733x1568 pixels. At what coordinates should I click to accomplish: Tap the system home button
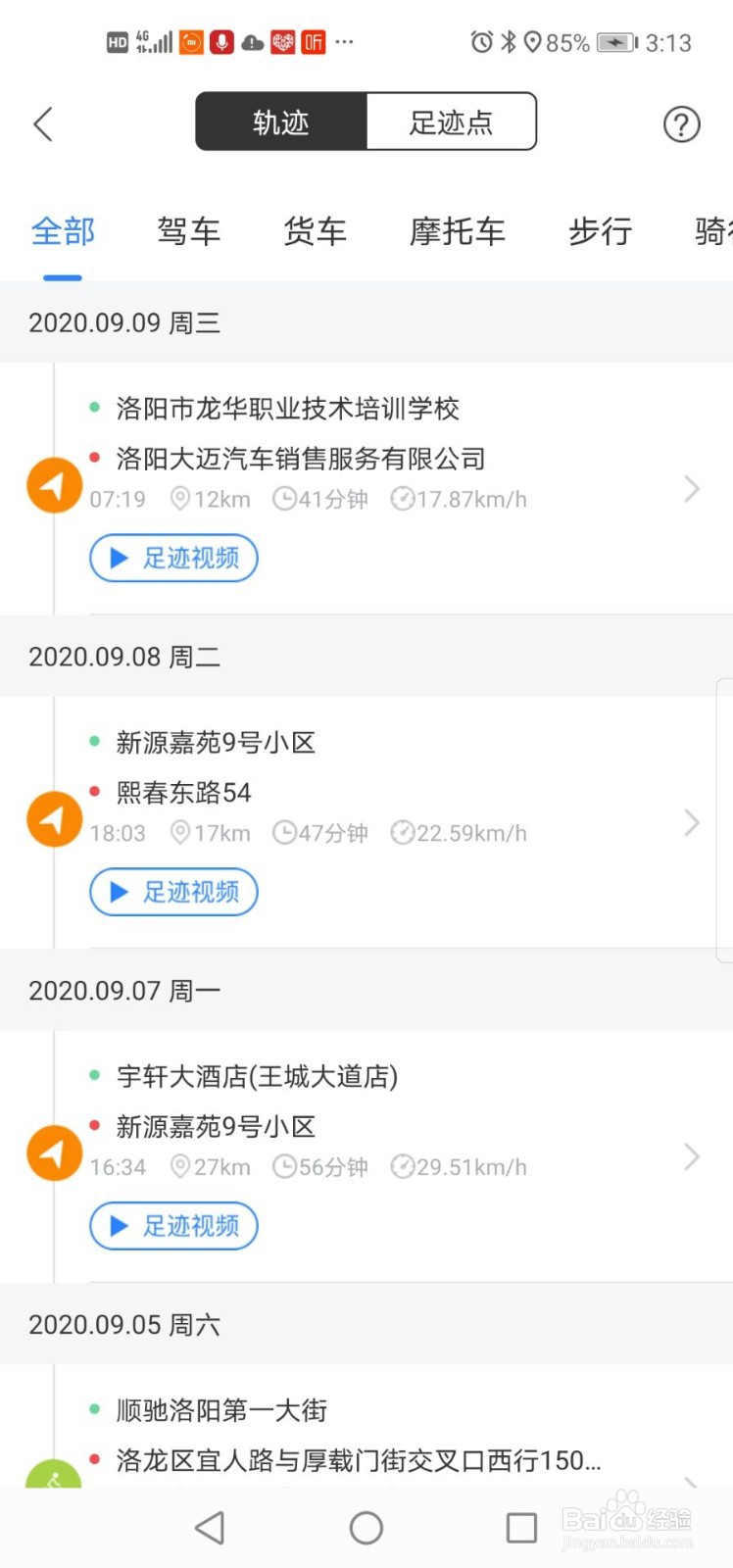(x=366, y=1528)
